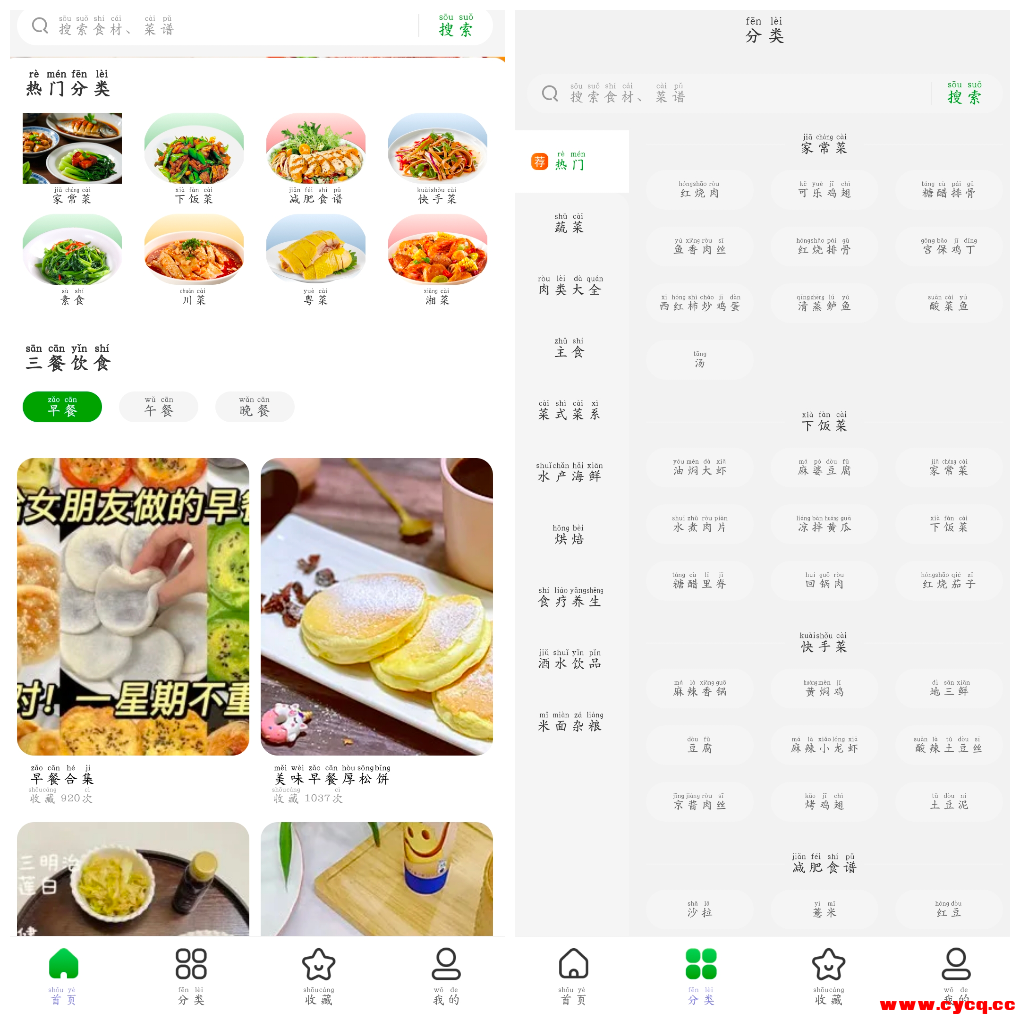Choose the 可乐鸡翅 dish chip
The width and height of the screenshot is (1020, 1020).
pos(824,190)
